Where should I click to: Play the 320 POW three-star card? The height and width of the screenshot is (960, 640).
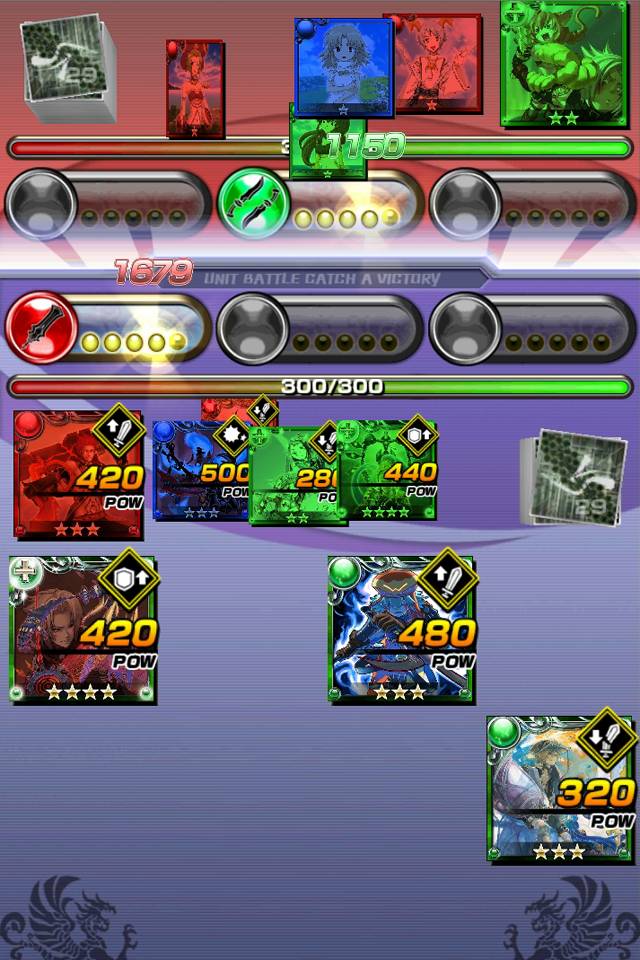click(x=560, y=789)
